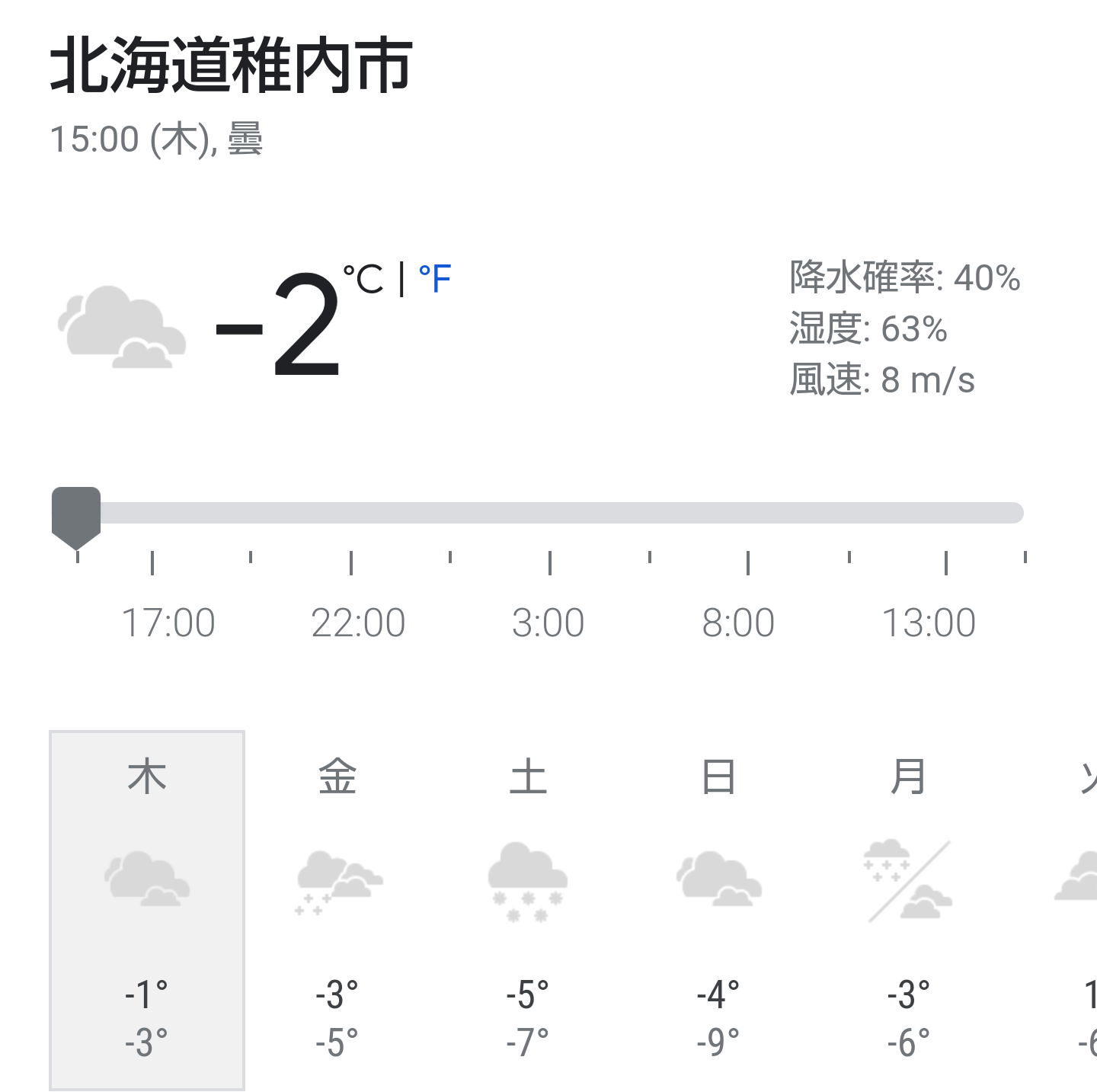Select Thursday (木) forecast card
Viewport: 1097px width, 1092px height.
[147, 910]
